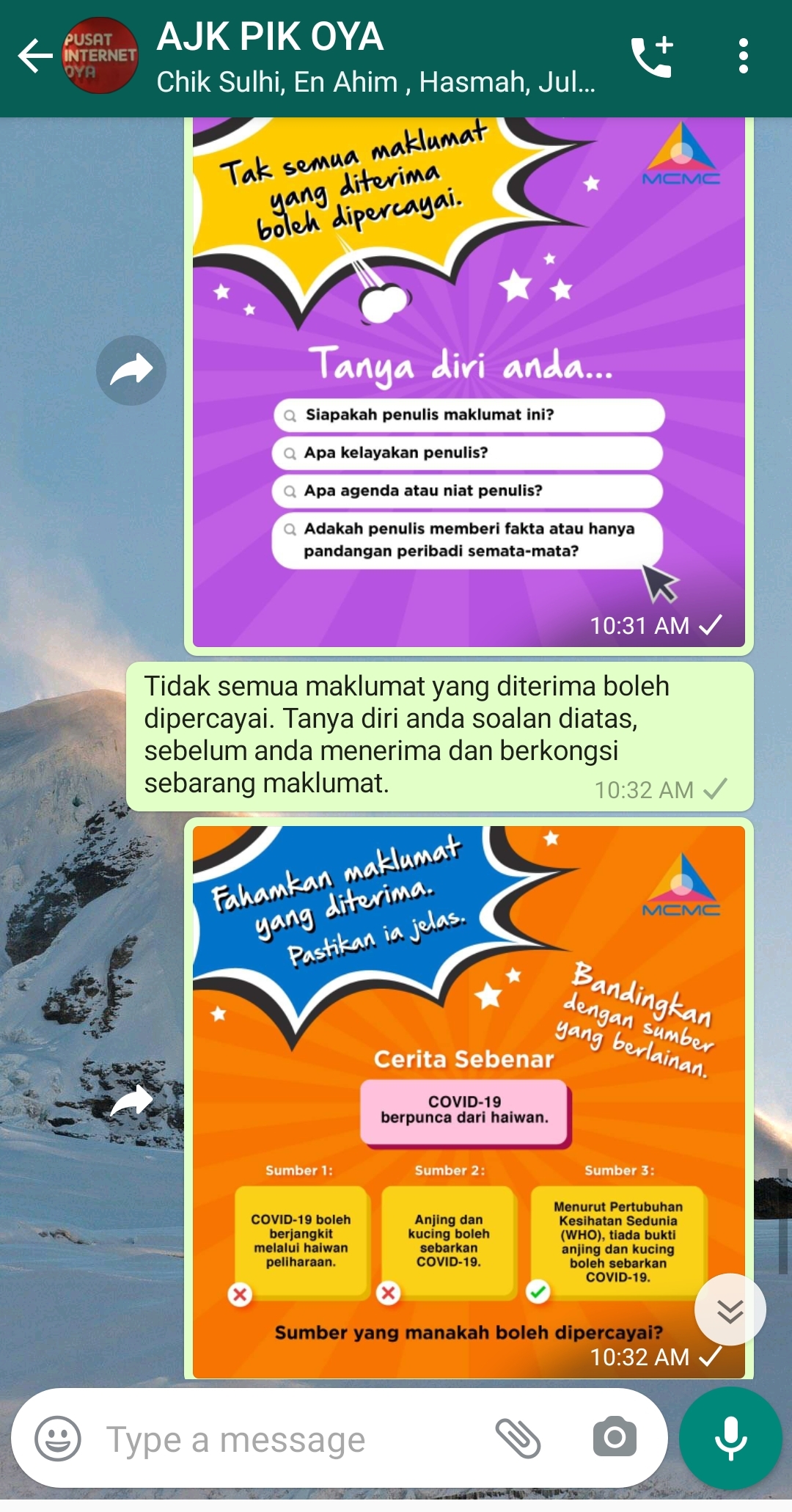Open the emoji picker
This screenshot has height=1512, width=792.
[58, 1438]
